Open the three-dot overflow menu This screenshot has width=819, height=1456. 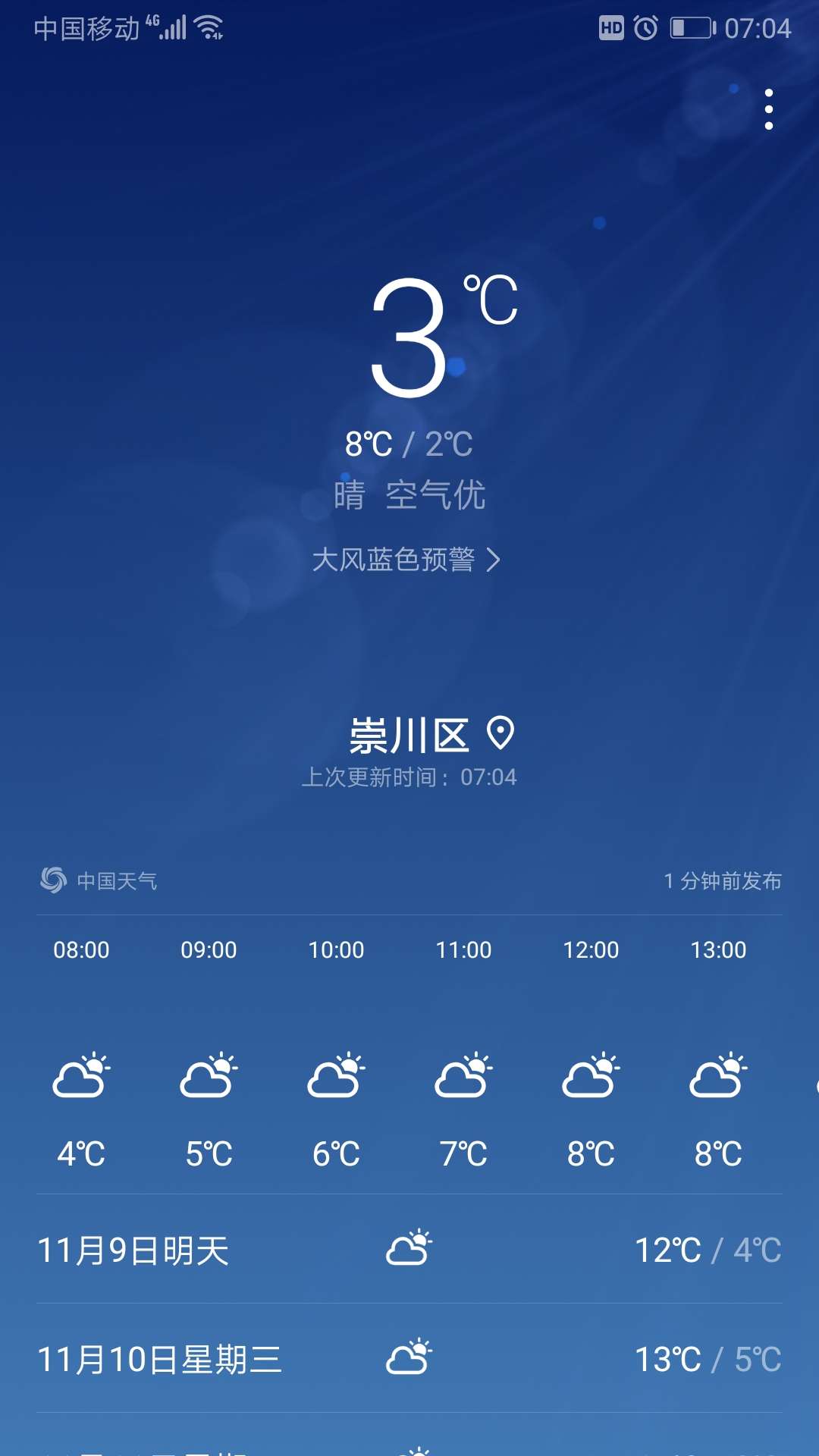click(769, 109)
